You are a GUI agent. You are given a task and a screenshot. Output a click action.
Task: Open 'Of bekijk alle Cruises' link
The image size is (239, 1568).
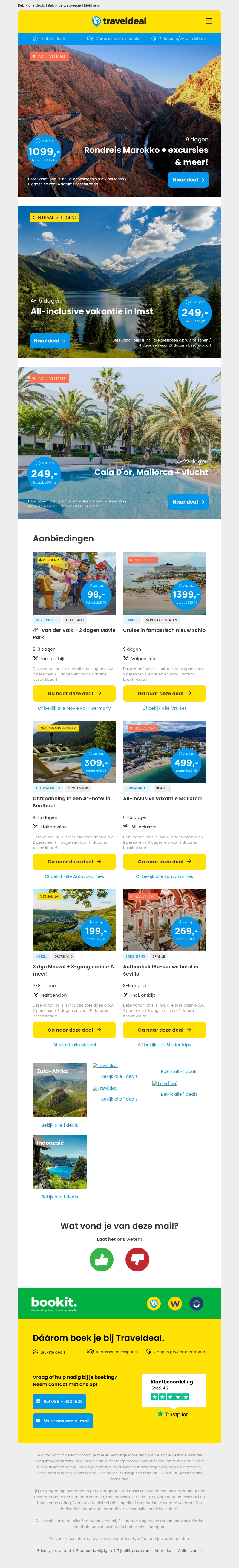[164, 708]
